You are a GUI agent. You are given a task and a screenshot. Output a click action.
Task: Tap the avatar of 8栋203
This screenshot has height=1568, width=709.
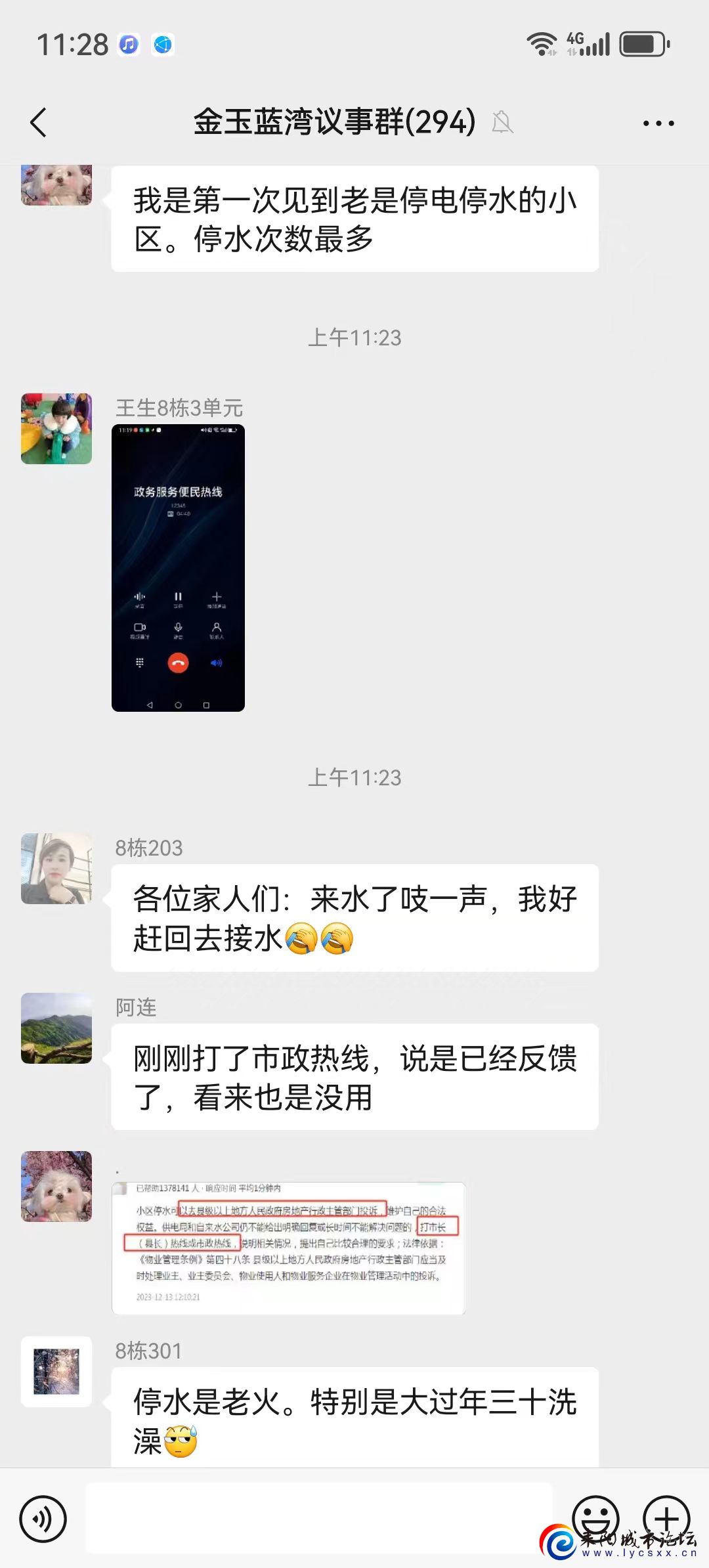pos(56,869)
